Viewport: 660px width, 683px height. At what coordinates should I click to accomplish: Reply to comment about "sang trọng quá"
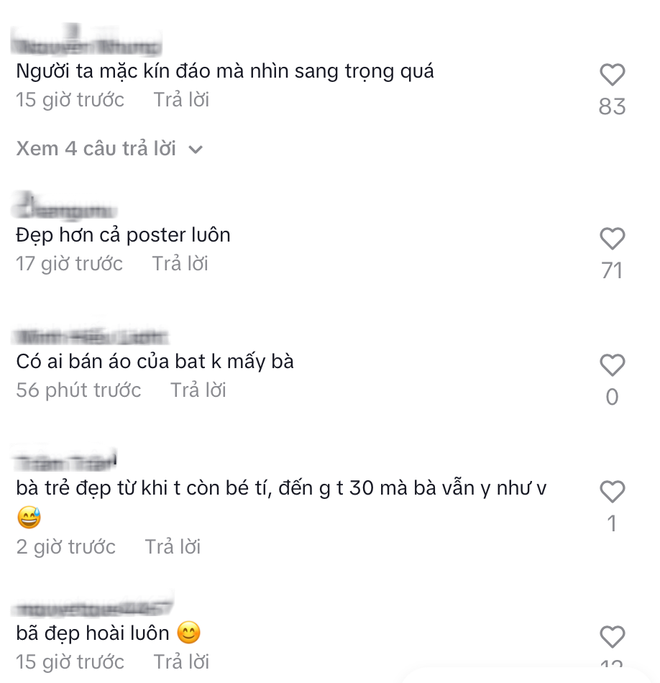181,100
